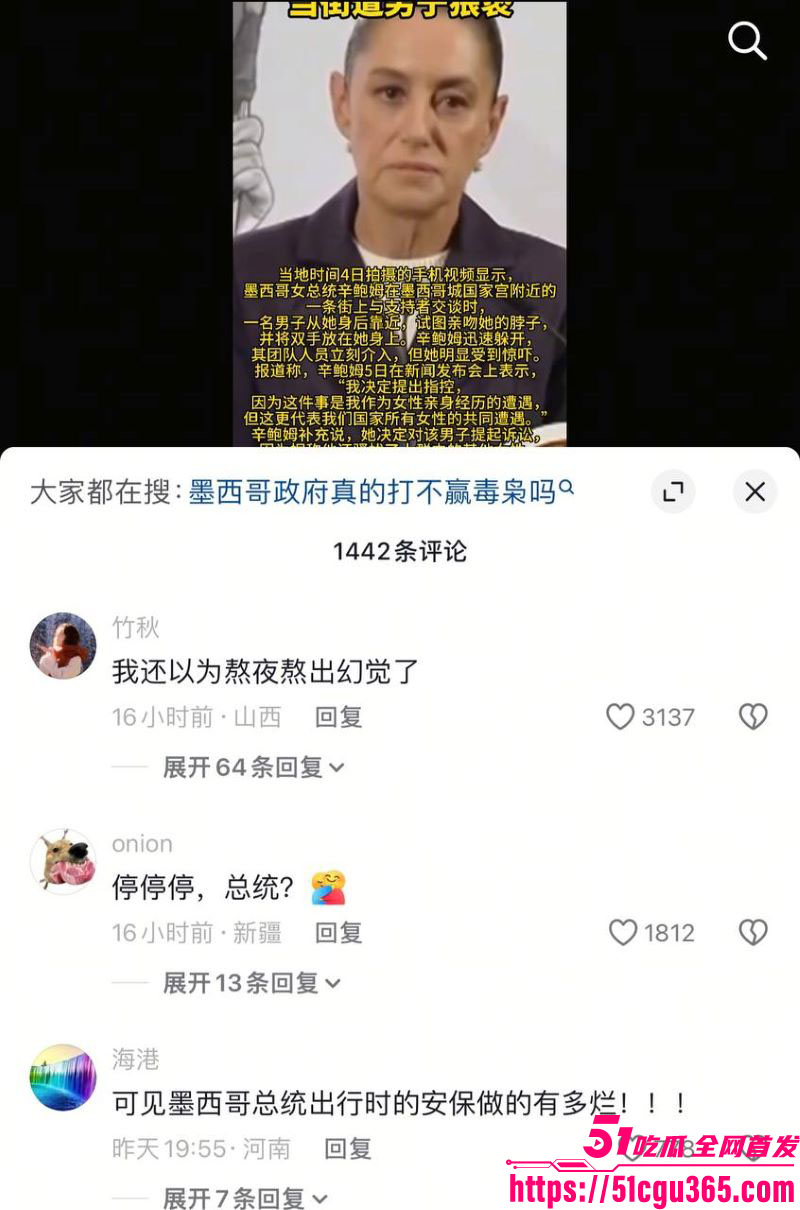800x1210 pixels.
Task: Click the search magnifier icon at top right
Action: point(748,42)
